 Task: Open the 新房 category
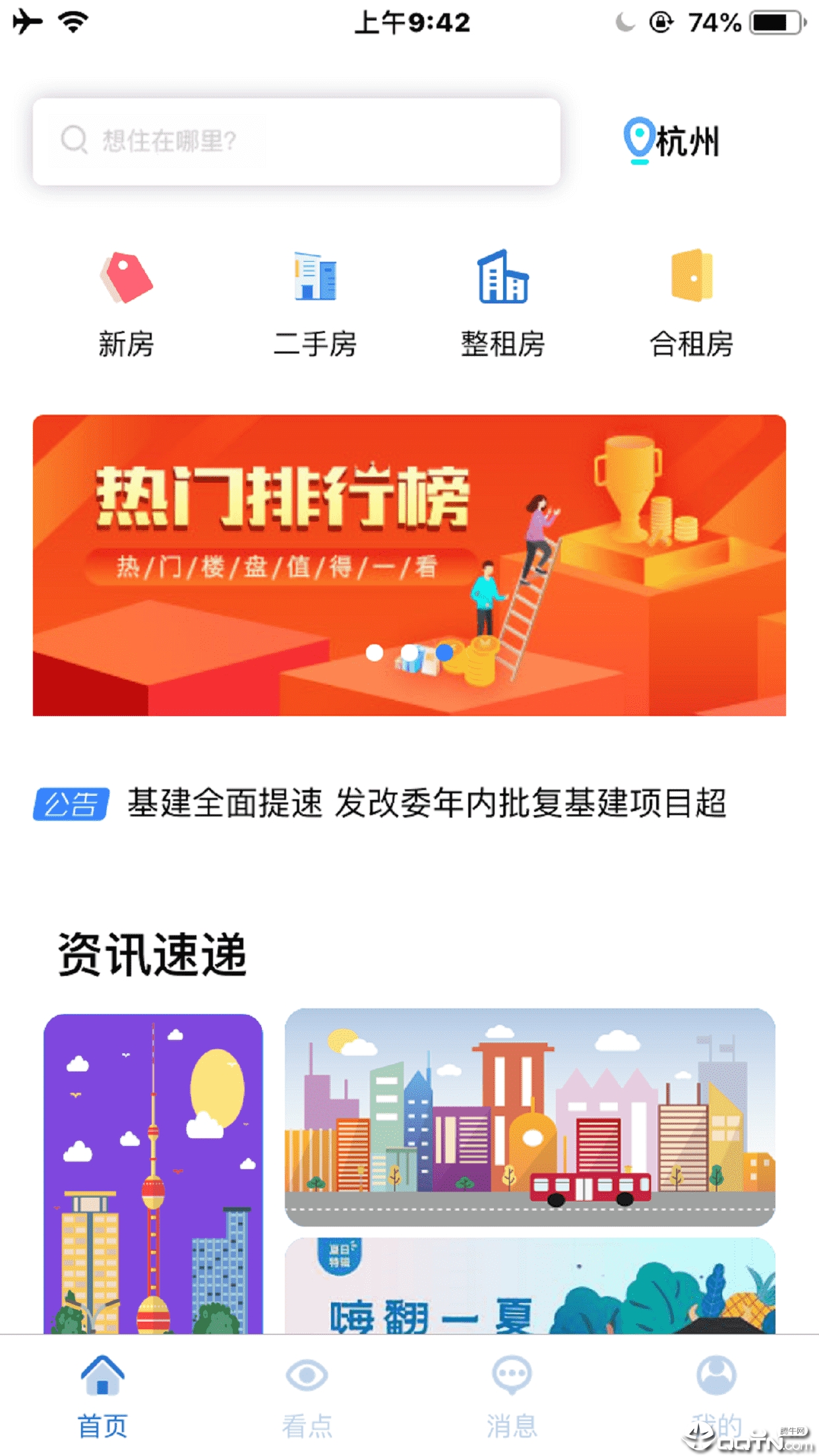pos(126,305)
